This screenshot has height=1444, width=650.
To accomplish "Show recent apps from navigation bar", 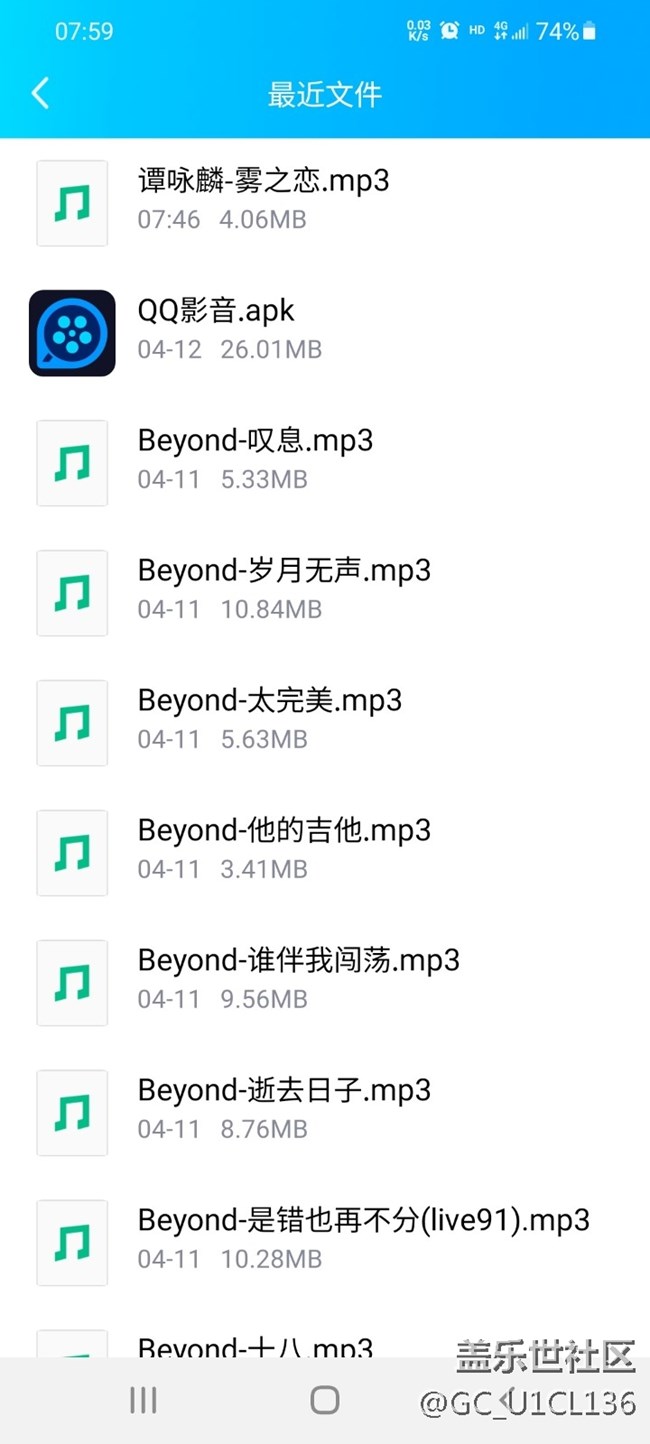I will 144,1400.
